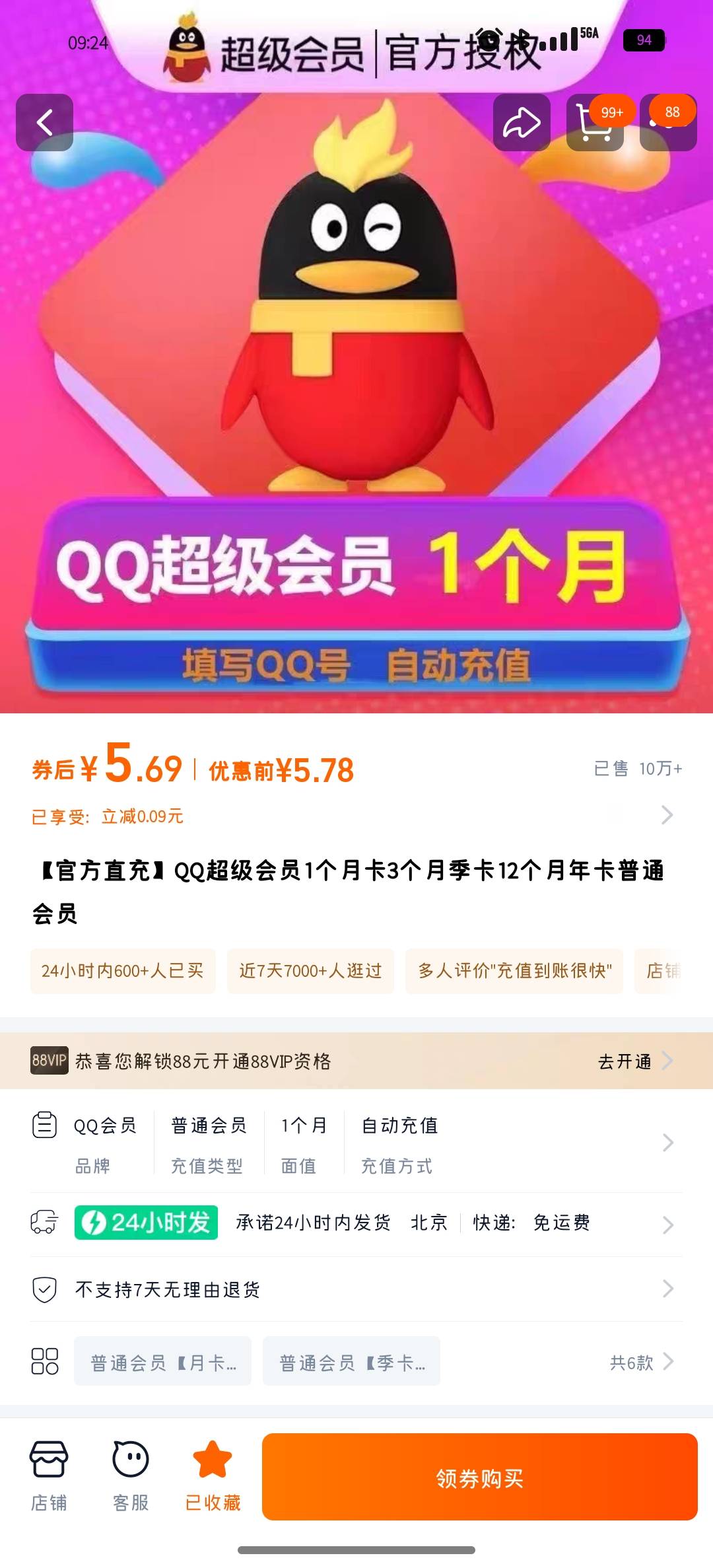The width and height of the screenshot is (713, 1568).
Task: Open the 店铺 store page
Action: [x=49, y=1476]
